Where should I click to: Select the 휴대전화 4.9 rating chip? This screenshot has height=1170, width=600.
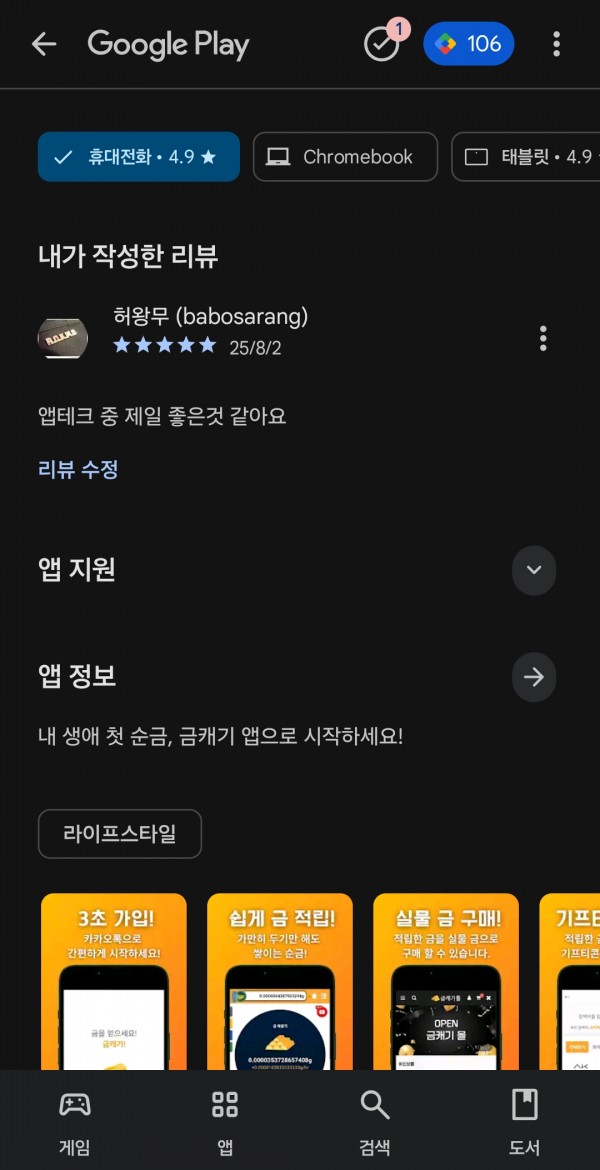click(139, 157)
